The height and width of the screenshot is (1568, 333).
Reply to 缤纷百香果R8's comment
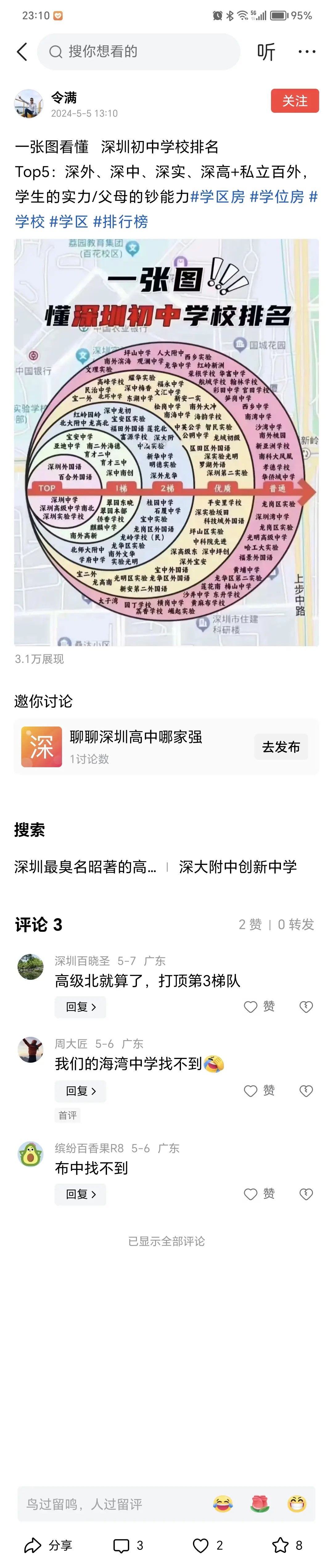coord(80,1194)
